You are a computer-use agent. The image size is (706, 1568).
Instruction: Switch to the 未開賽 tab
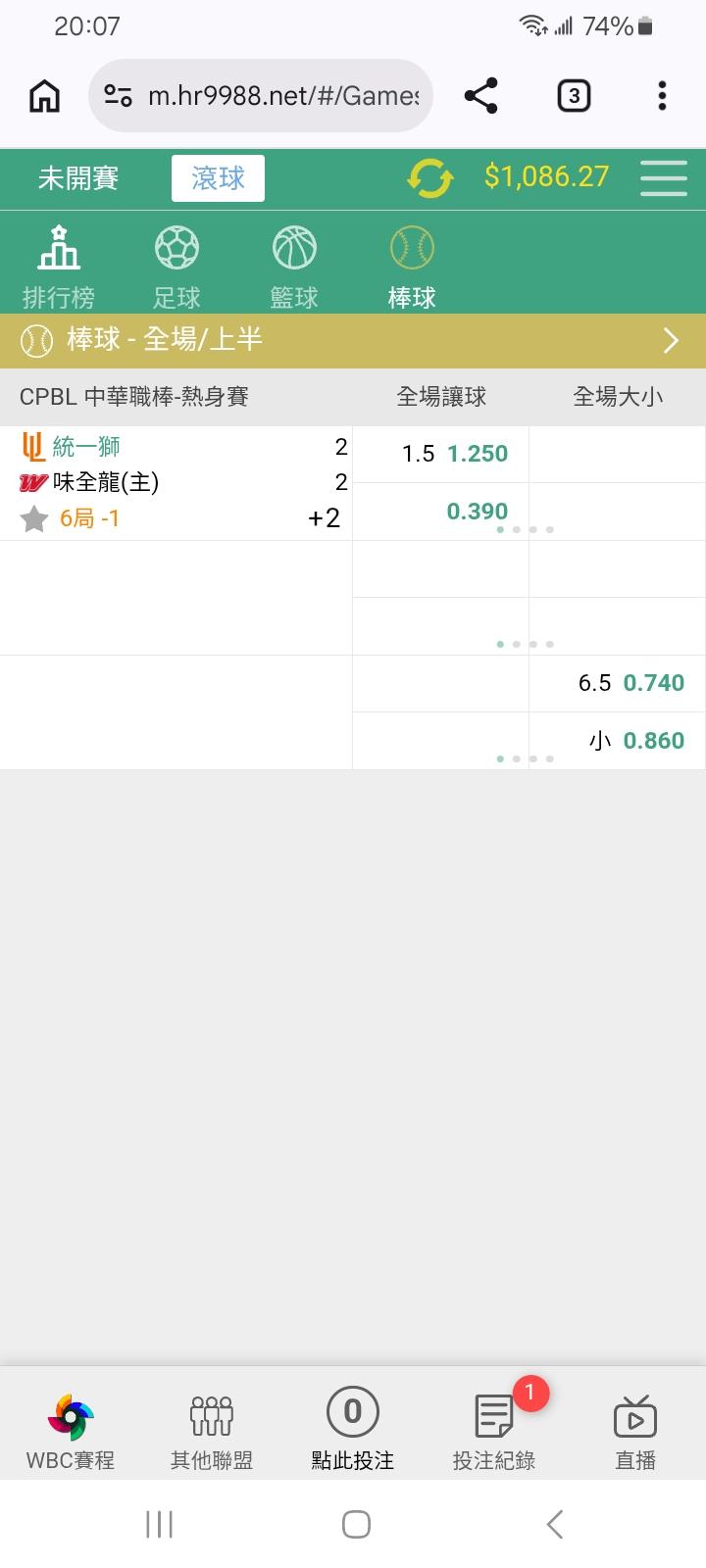tap(78, 178)
